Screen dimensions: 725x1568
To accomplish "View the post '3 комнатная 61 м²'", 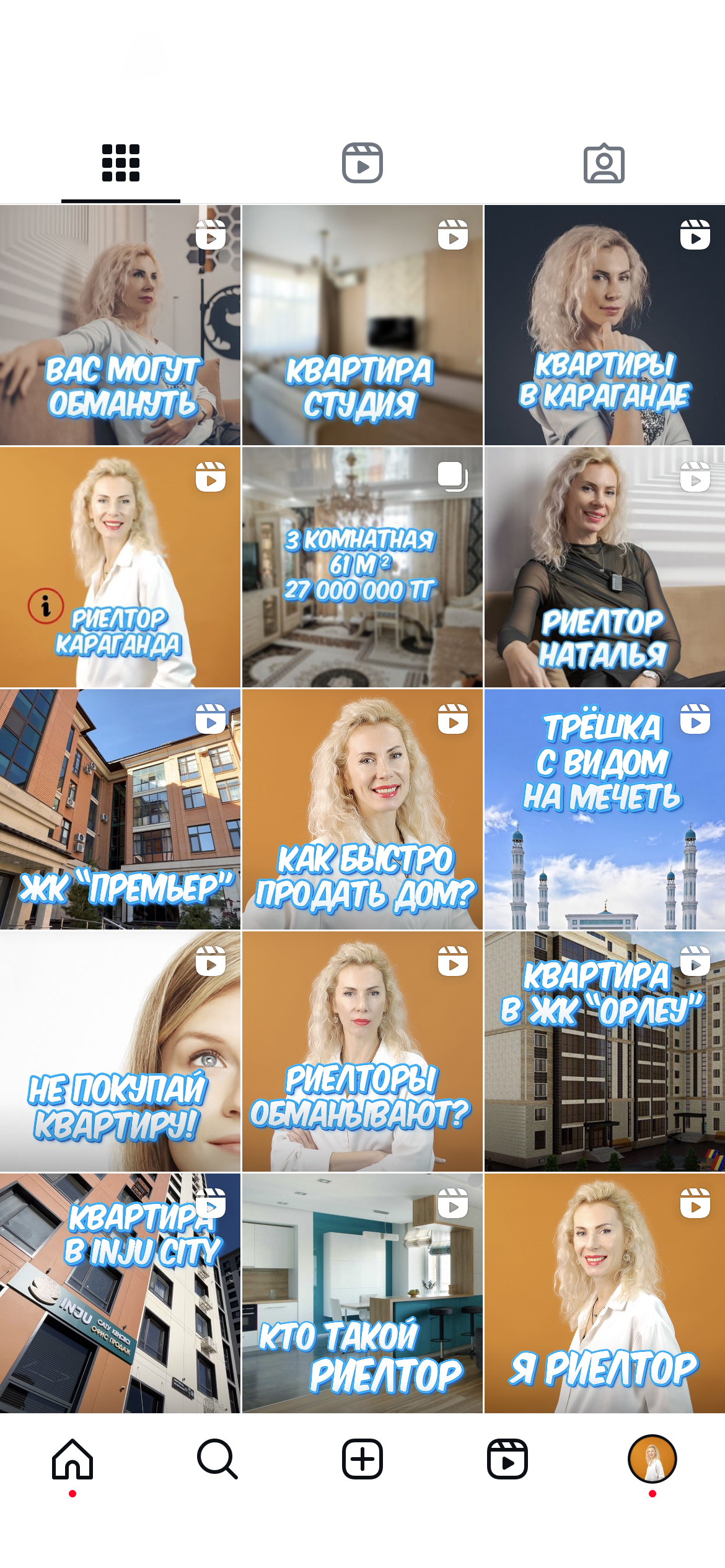I will point(362,568).
